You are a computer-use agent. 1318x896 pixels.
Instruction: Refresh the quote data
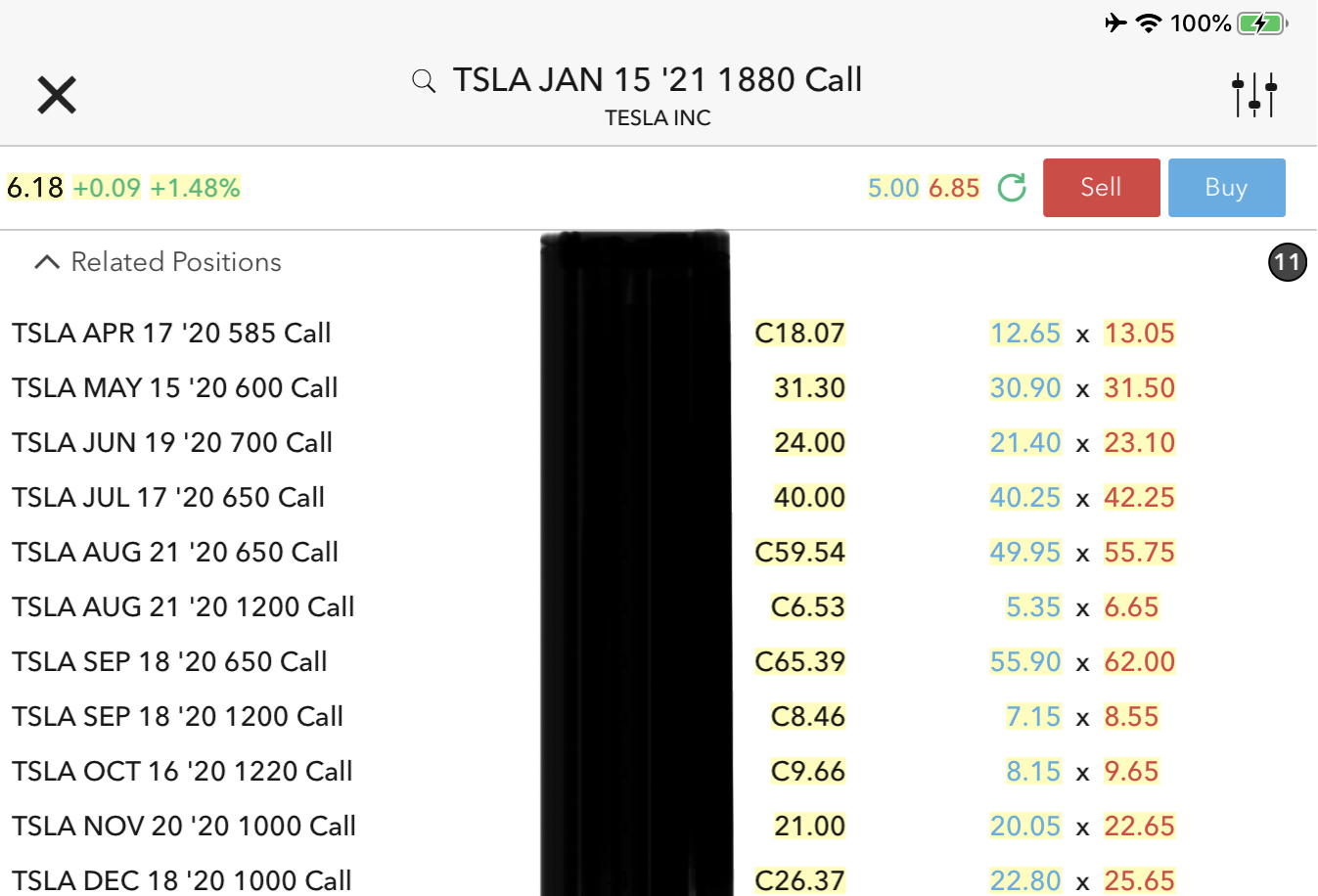click(x=1012, y=187)
